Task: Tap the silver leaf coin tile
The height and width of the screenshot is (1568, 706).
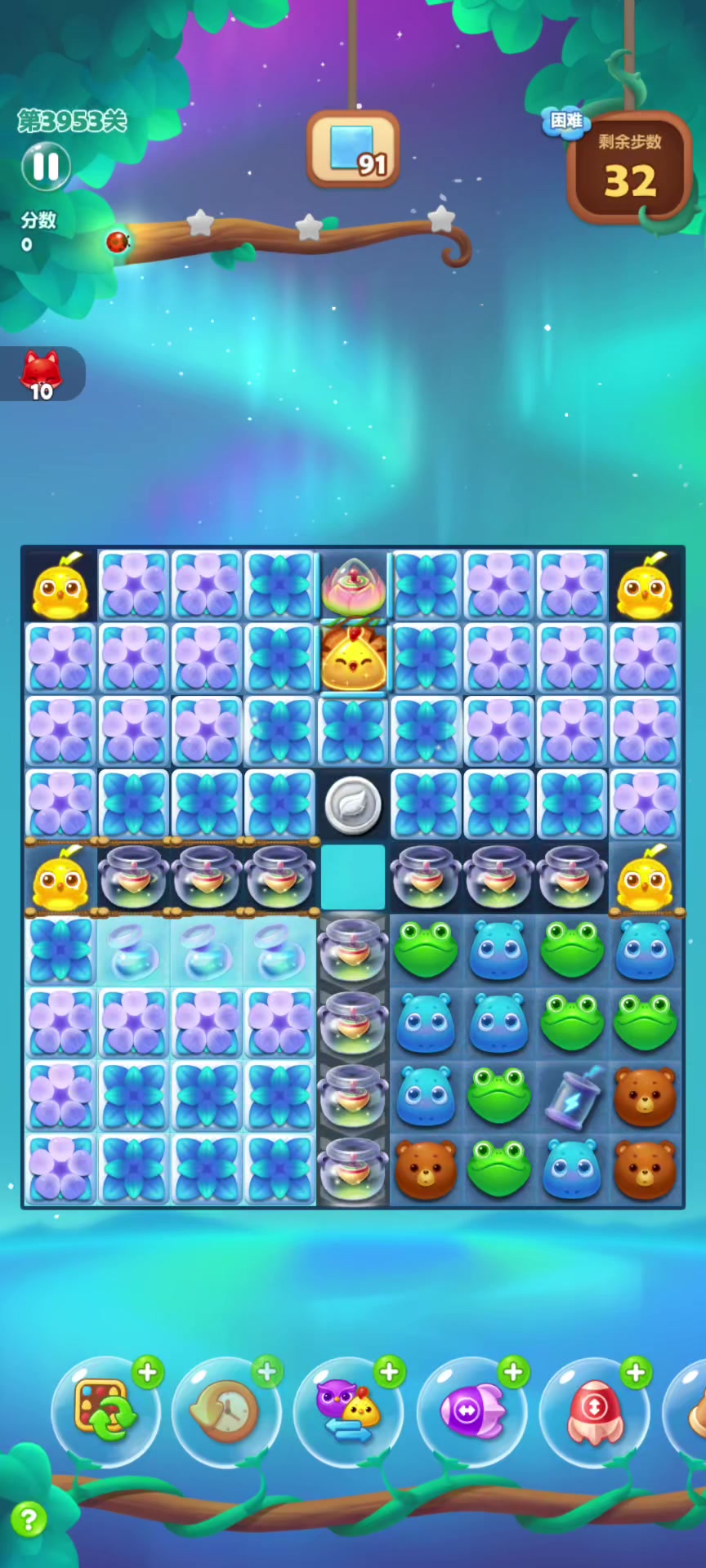Action: click(353, 805)
